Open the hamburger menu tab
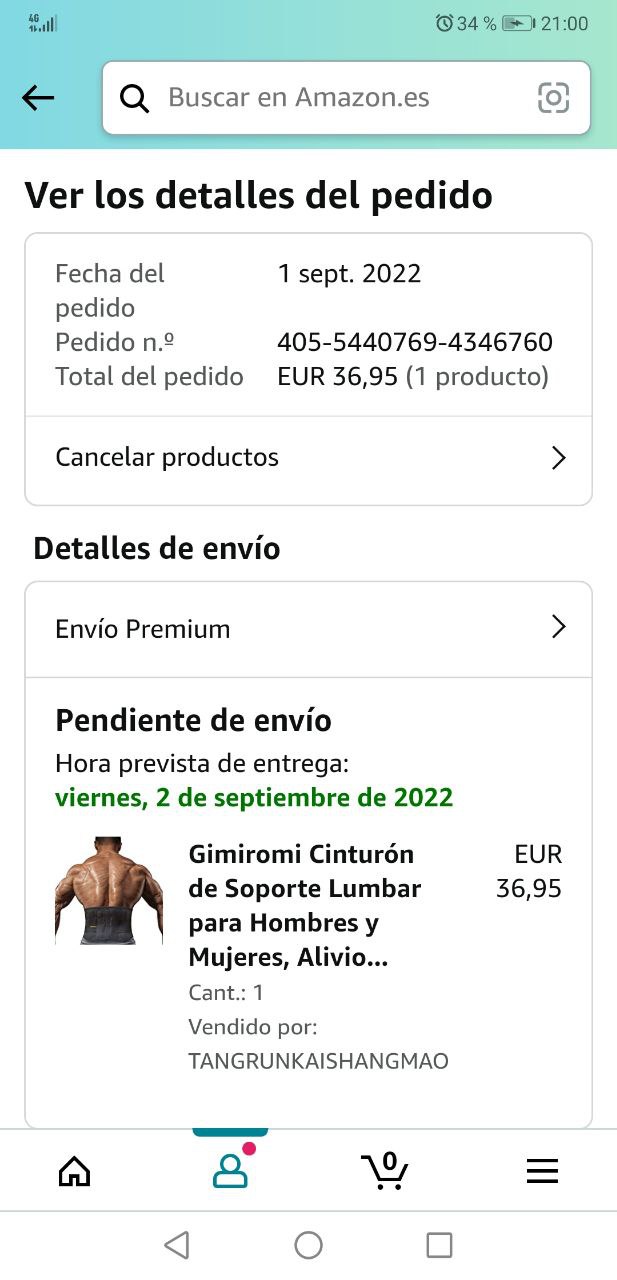 (x=542, y=1171)
